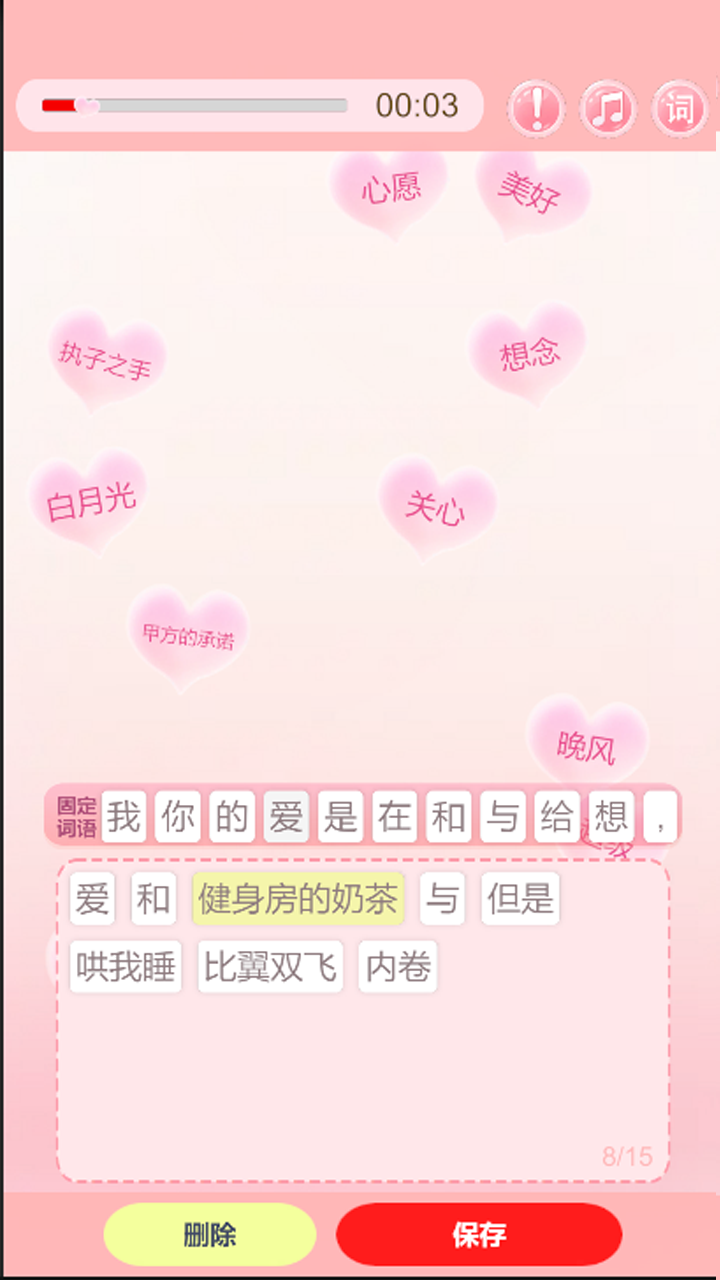Catch the floating heart 心愿
Image resolution: width=720 pixels, height=1280 pixels.
pyautogui.click(x=389, y=188)
